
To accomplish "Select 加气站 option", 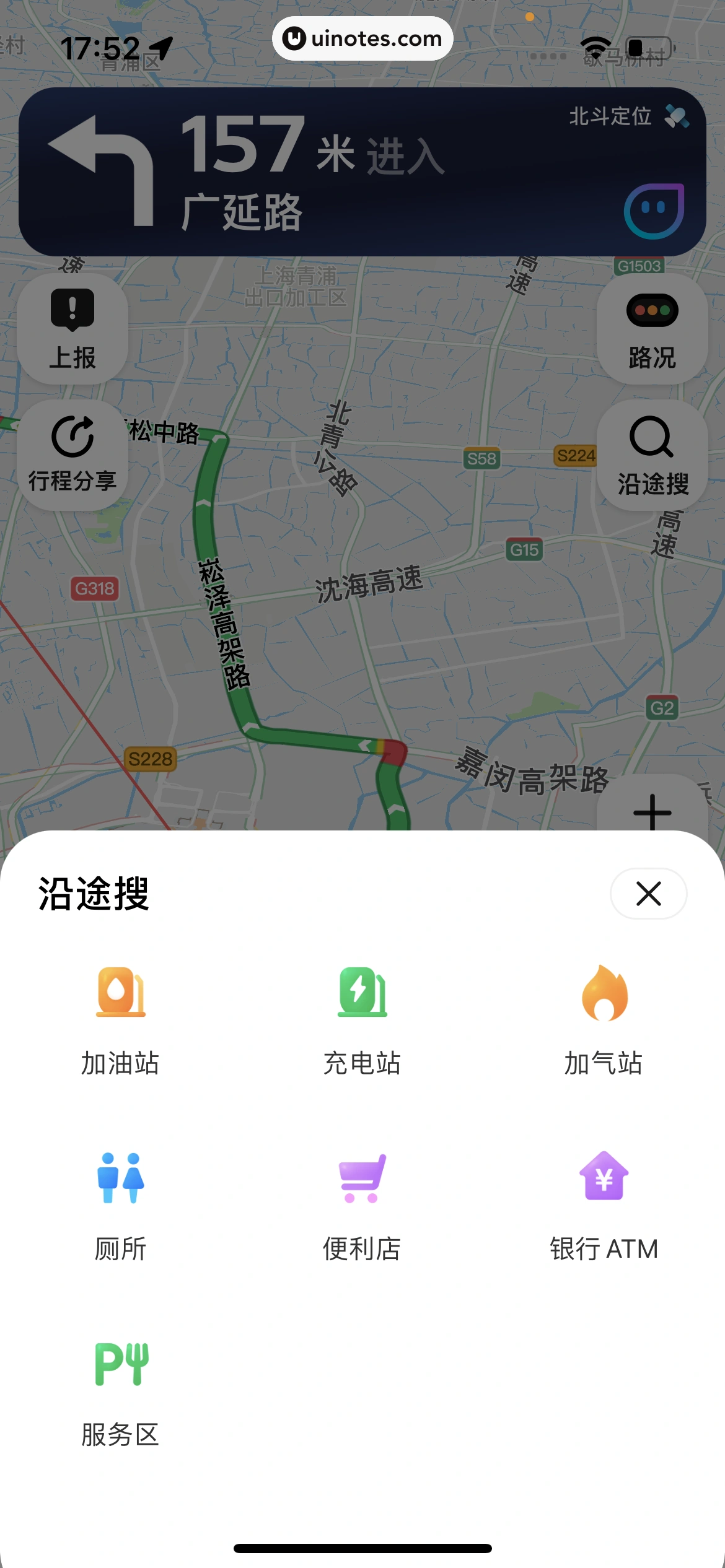I will pyautogui.click(x=604, y=1019).
